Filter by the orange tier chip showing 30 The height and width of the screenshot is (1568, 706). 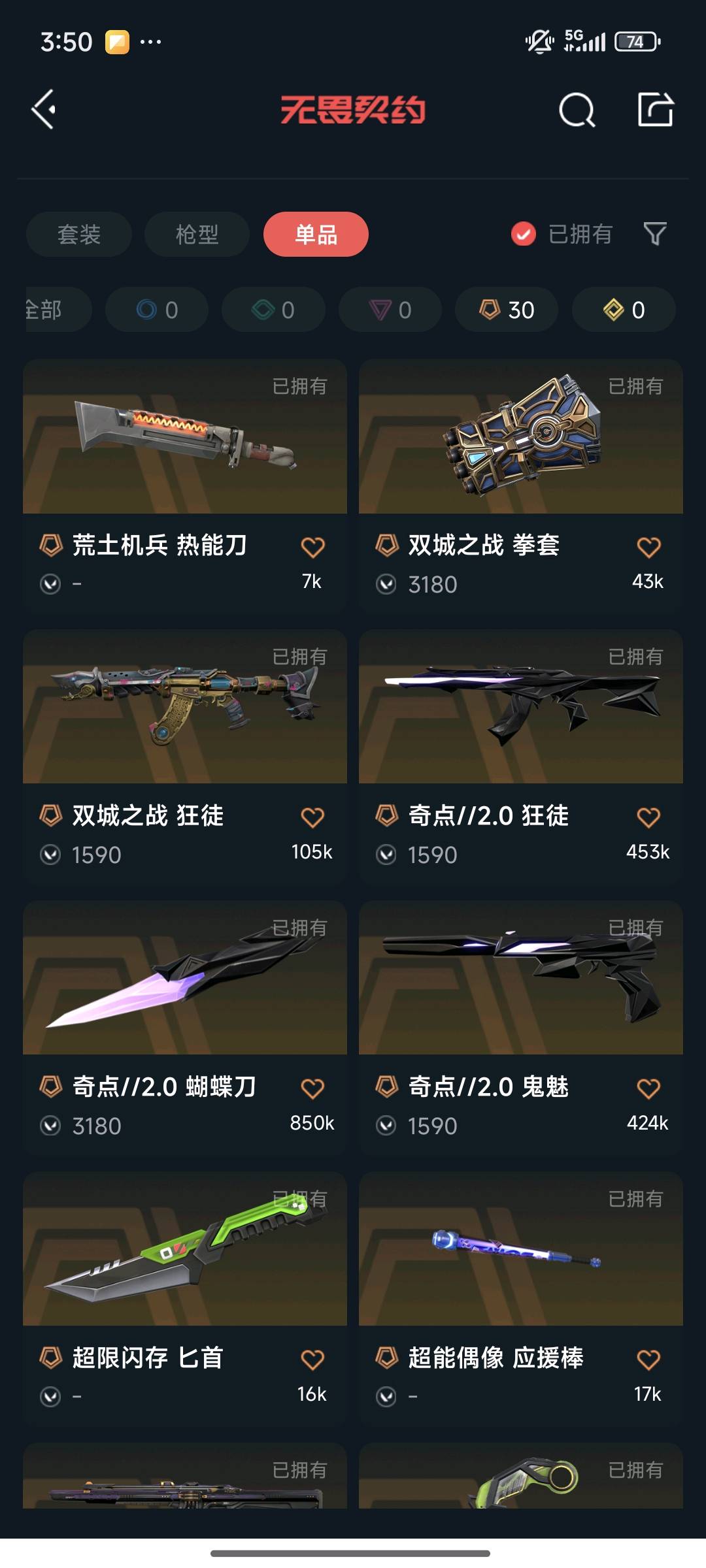pyautogui.click(x=507, y=310)
